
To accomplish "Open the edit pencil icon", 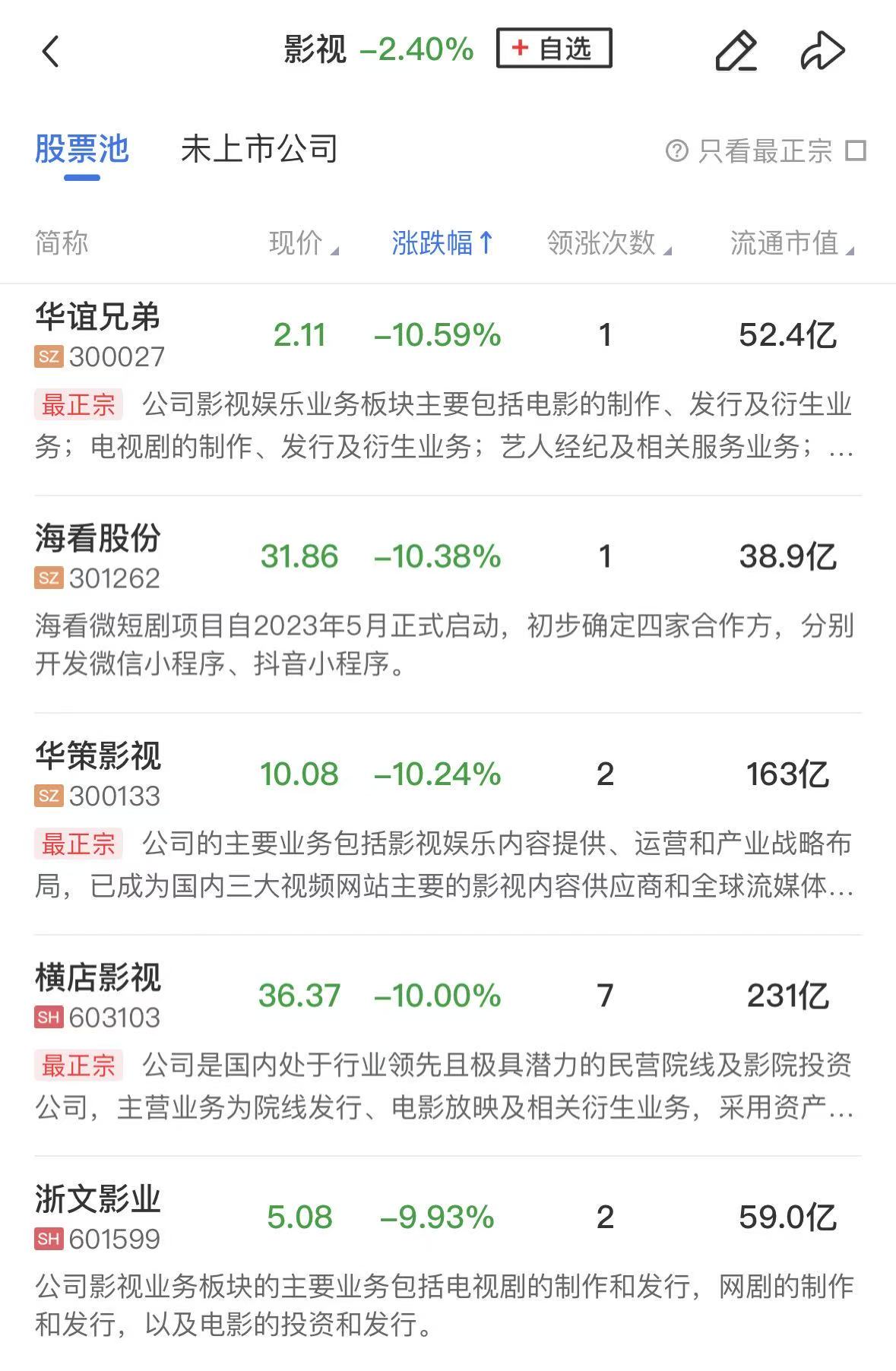I will click(x=736, y=52).
